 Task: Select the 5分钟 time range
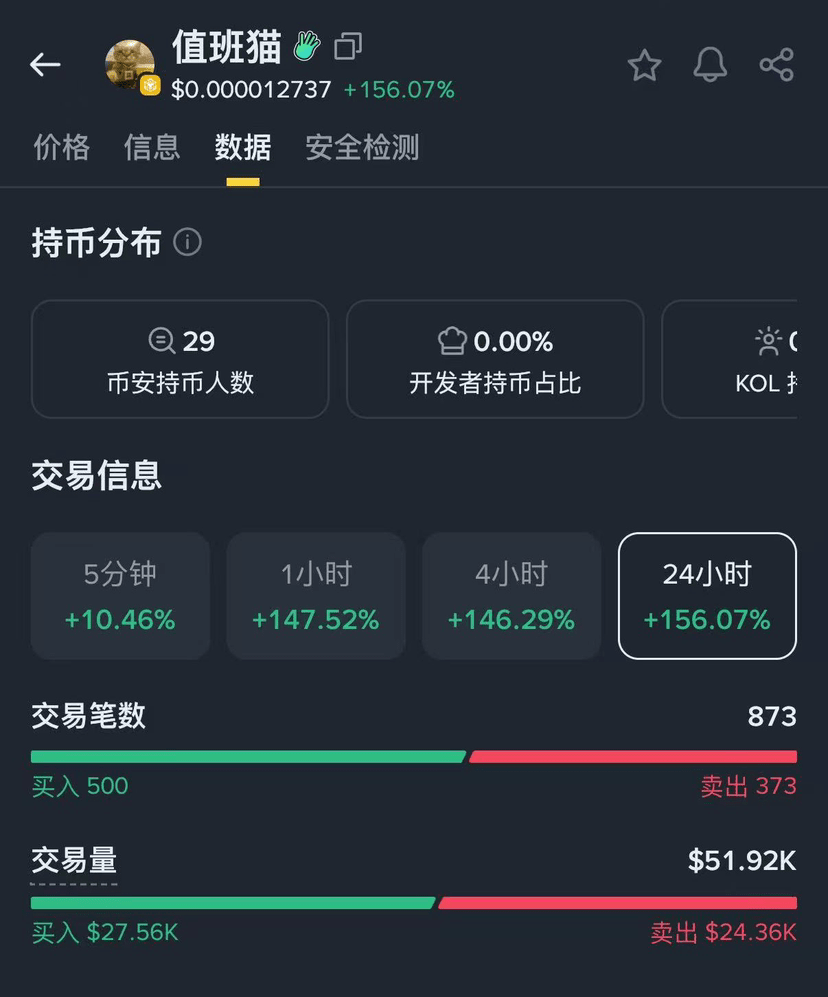(120, 596)
